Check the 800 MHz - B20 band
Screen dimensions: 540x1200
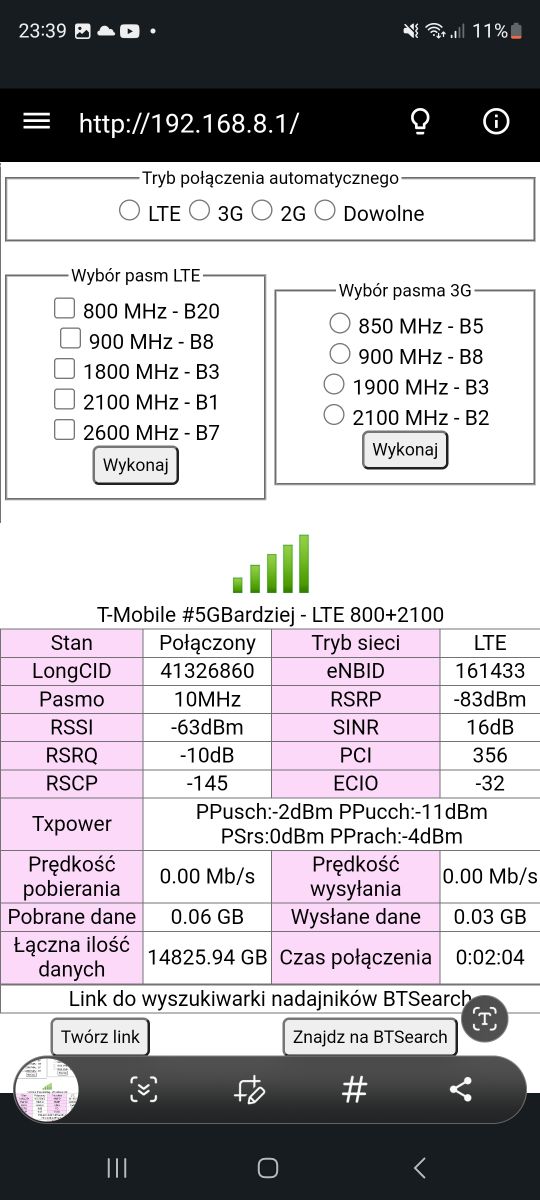tap(64, 309)
